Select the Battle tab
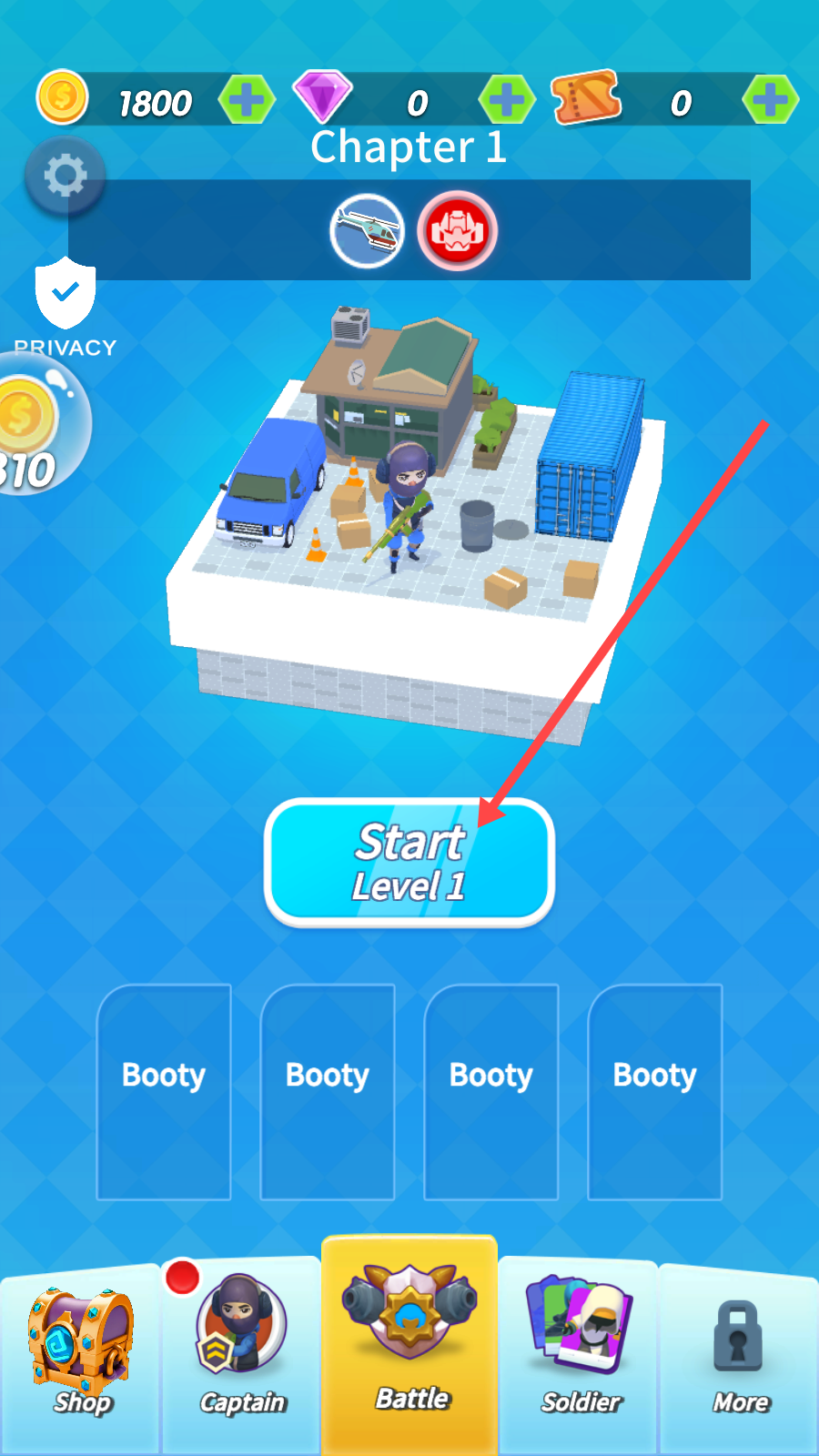 point(410,1345)
